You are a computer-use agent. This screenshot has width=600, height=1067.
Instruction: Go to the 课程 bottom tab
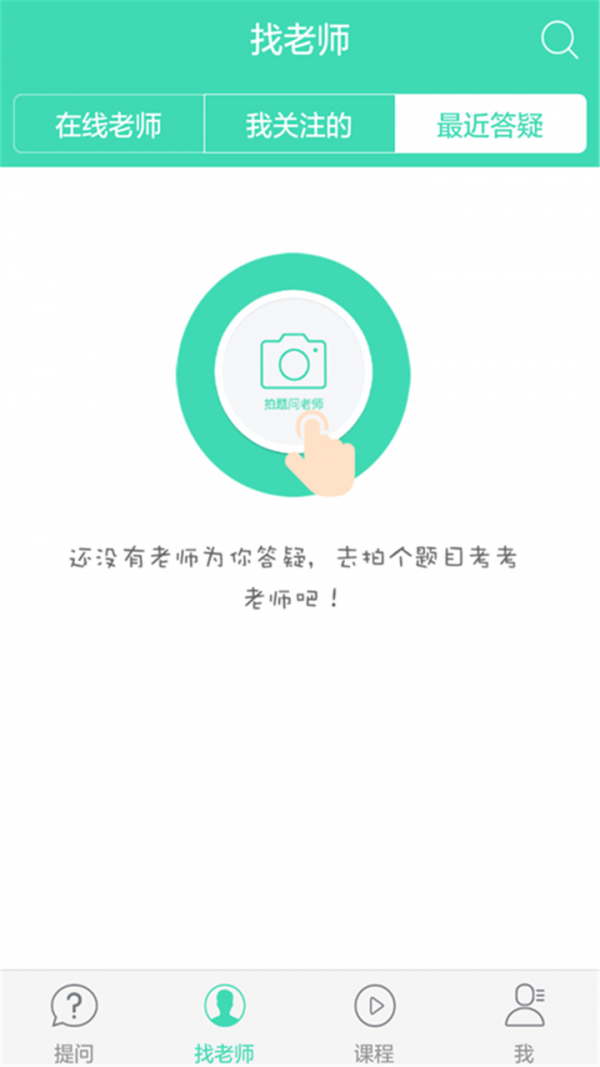[374, 1022]
